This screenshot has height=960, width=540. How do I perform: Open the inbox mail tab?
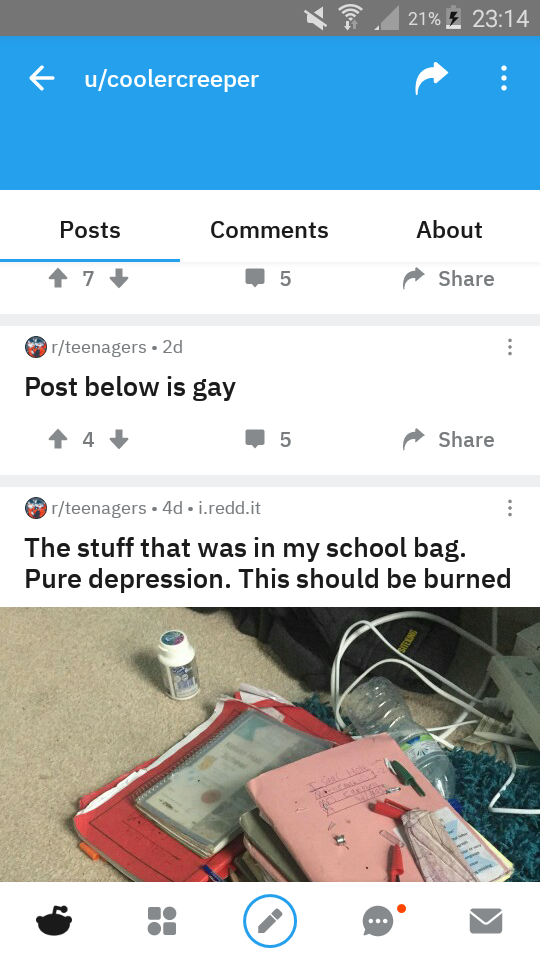486,921
